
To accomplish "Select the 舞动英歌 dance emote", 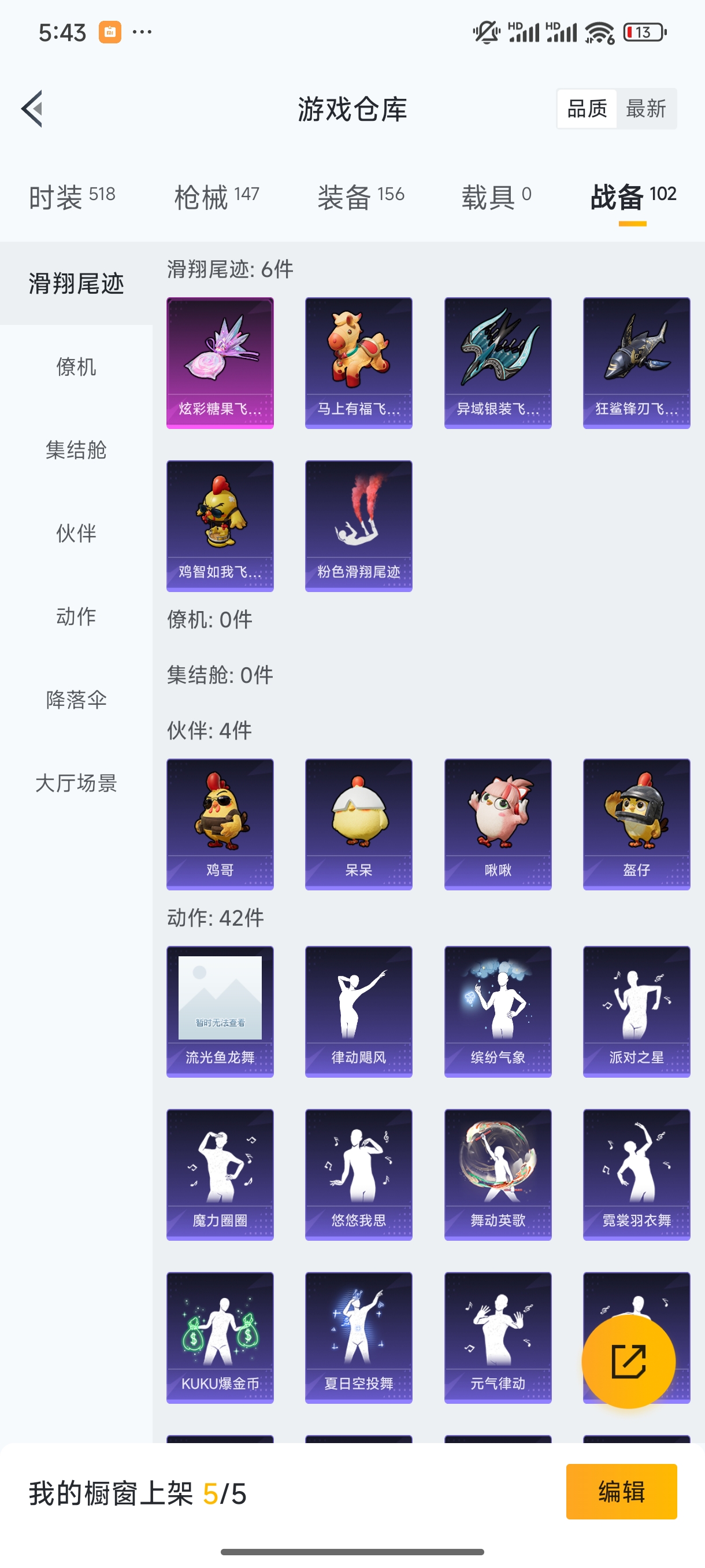I will 497,1175.
